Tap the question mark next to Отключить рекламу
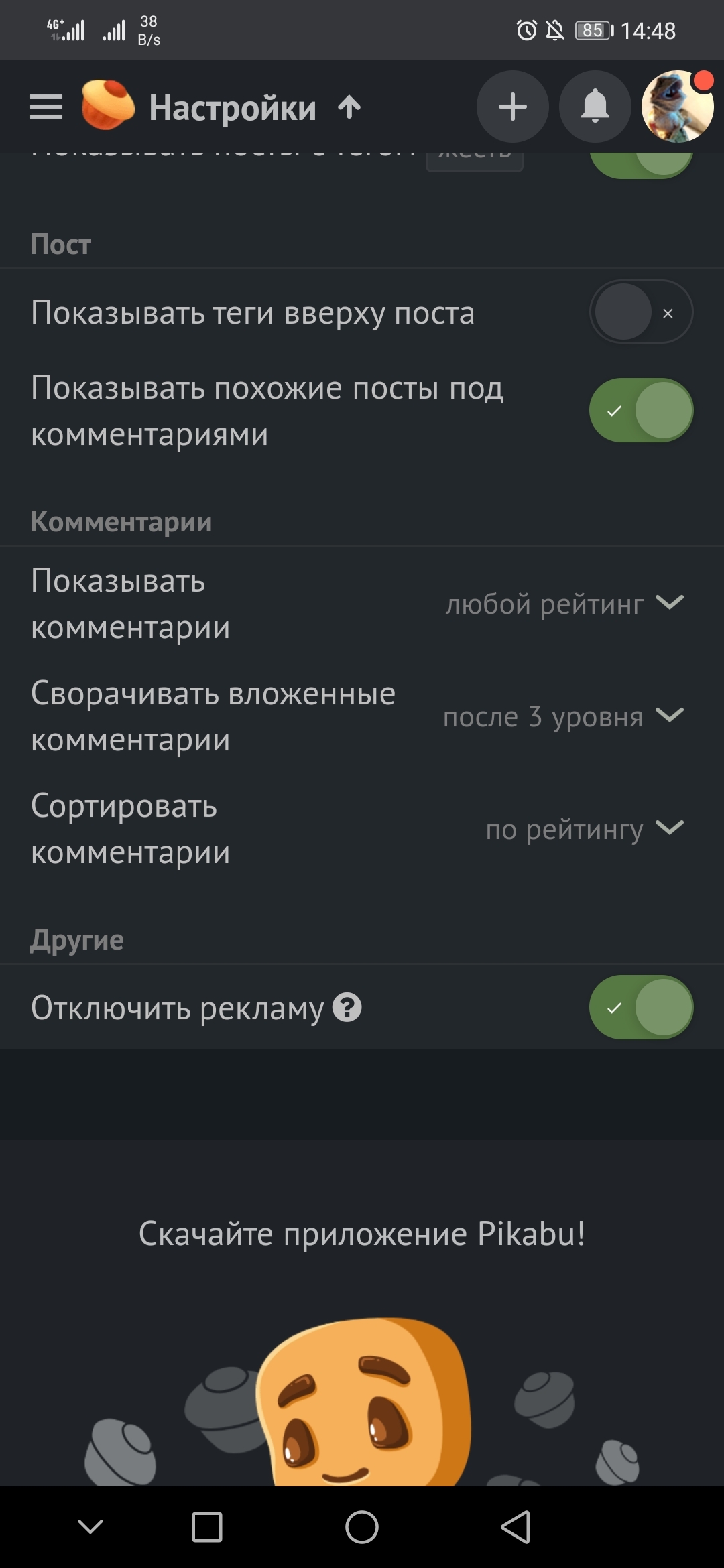 [347, 1007]
